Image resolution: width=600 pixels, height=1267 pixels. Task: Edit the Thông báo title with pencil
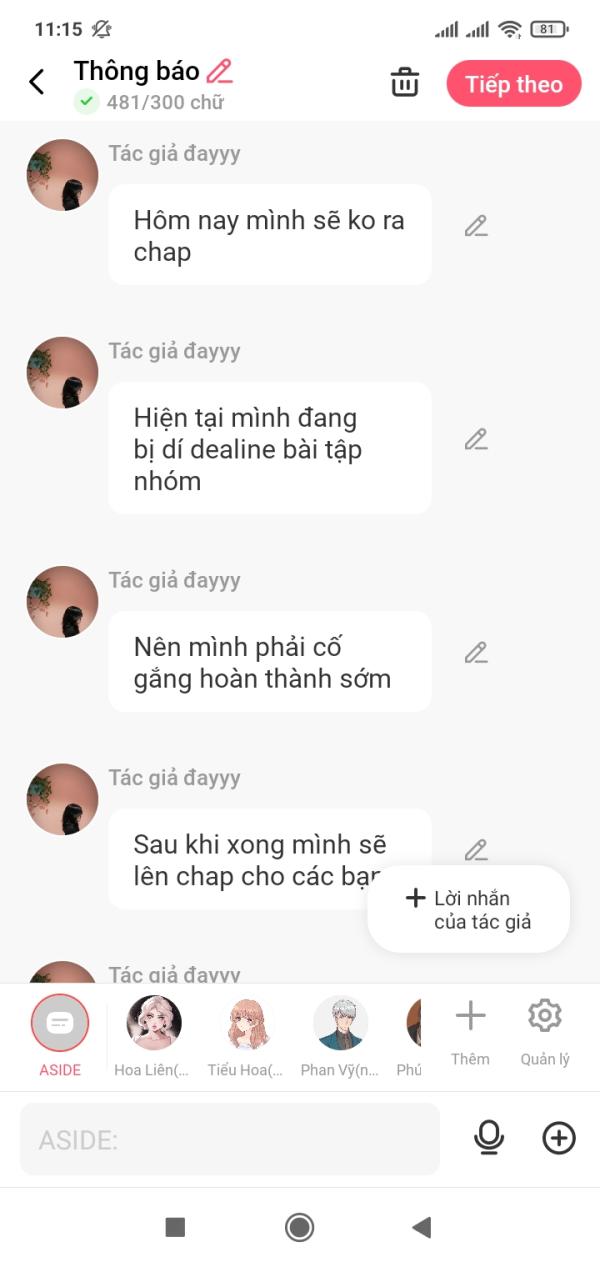click(x=219, y=71)
